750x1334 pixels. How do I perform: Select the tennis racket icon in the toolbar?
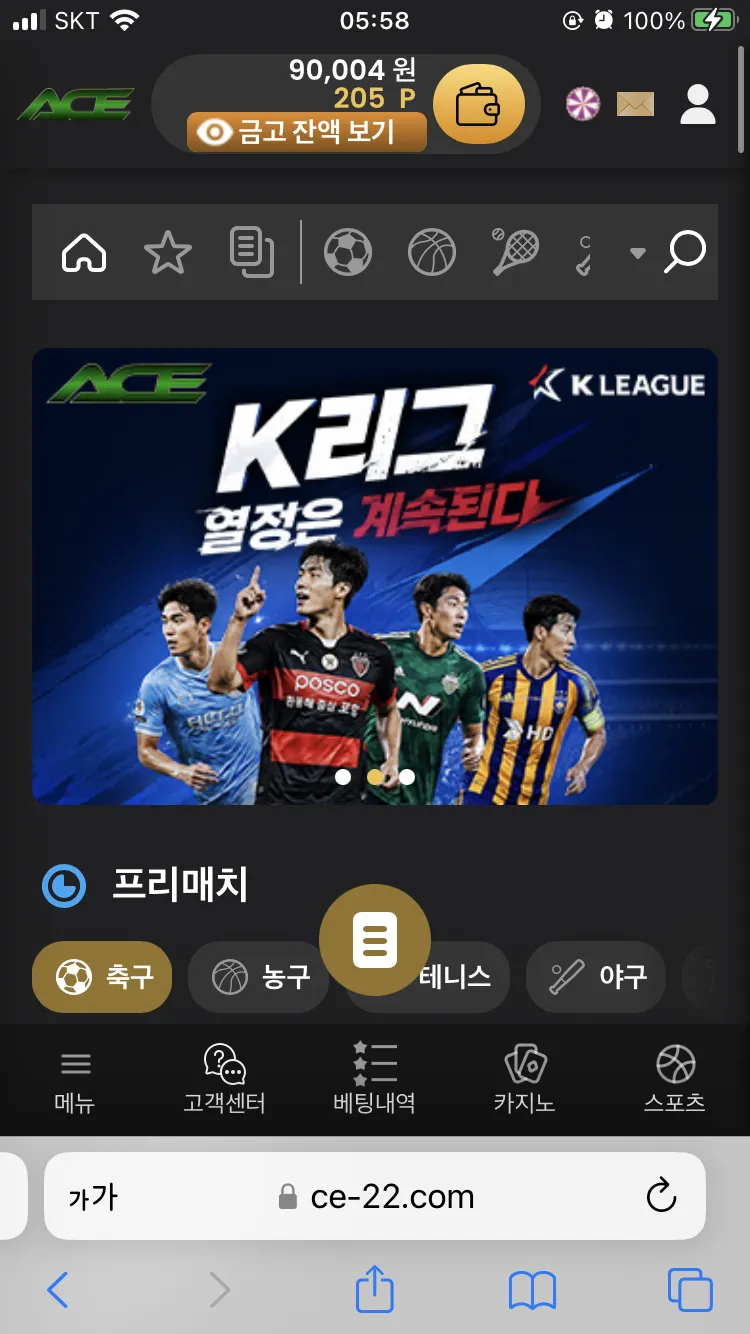click(x=516, y=252)
